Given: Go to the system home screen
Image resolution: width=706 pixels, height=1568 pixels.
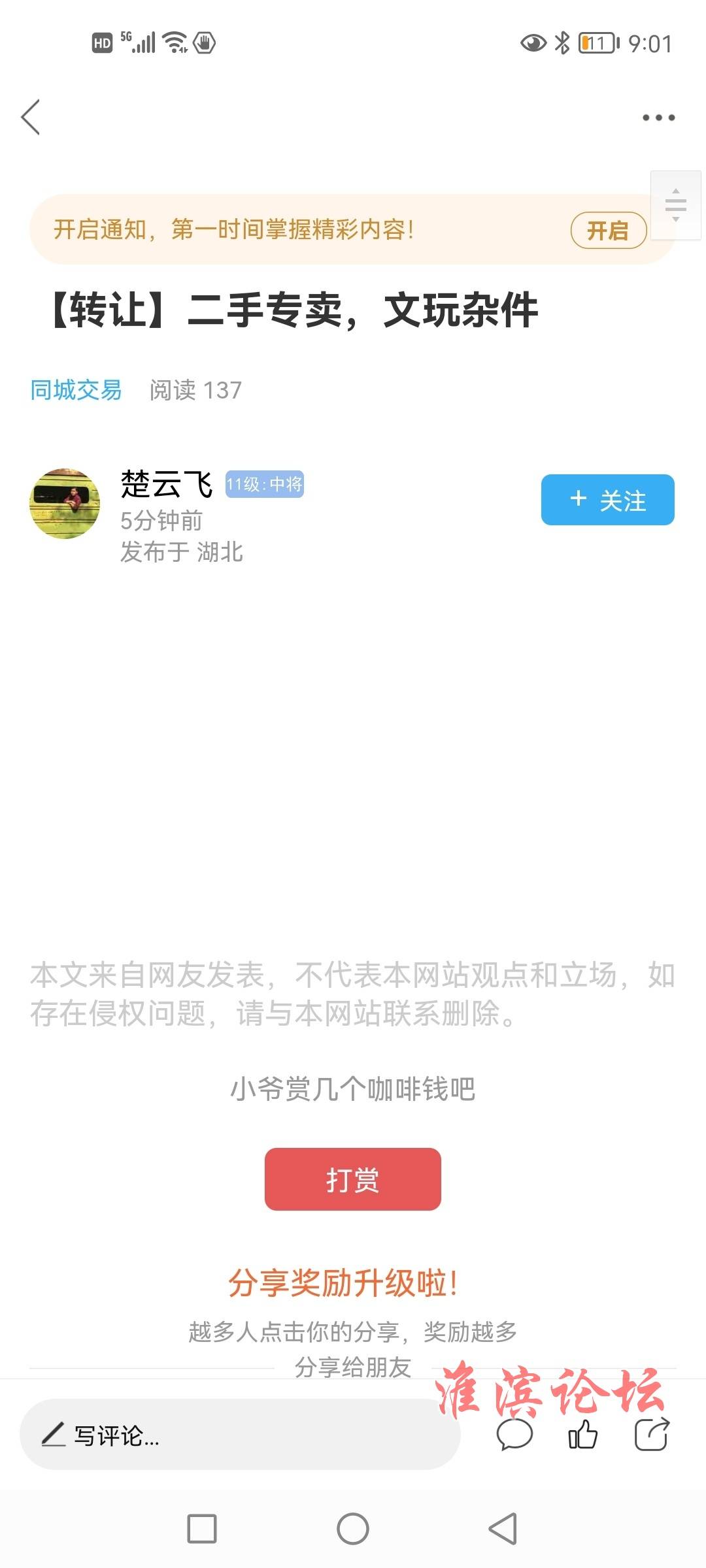Looking at the screenshot, I should (353, 1529).
